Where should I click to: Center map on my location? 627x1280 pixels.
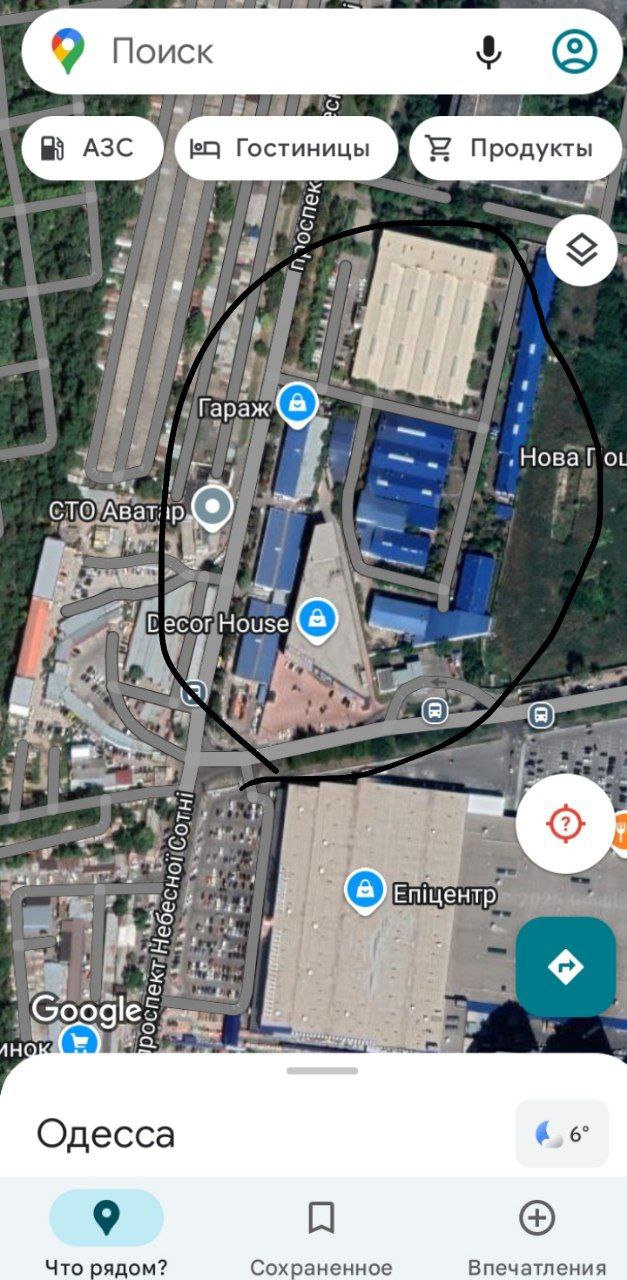[565, 824]
